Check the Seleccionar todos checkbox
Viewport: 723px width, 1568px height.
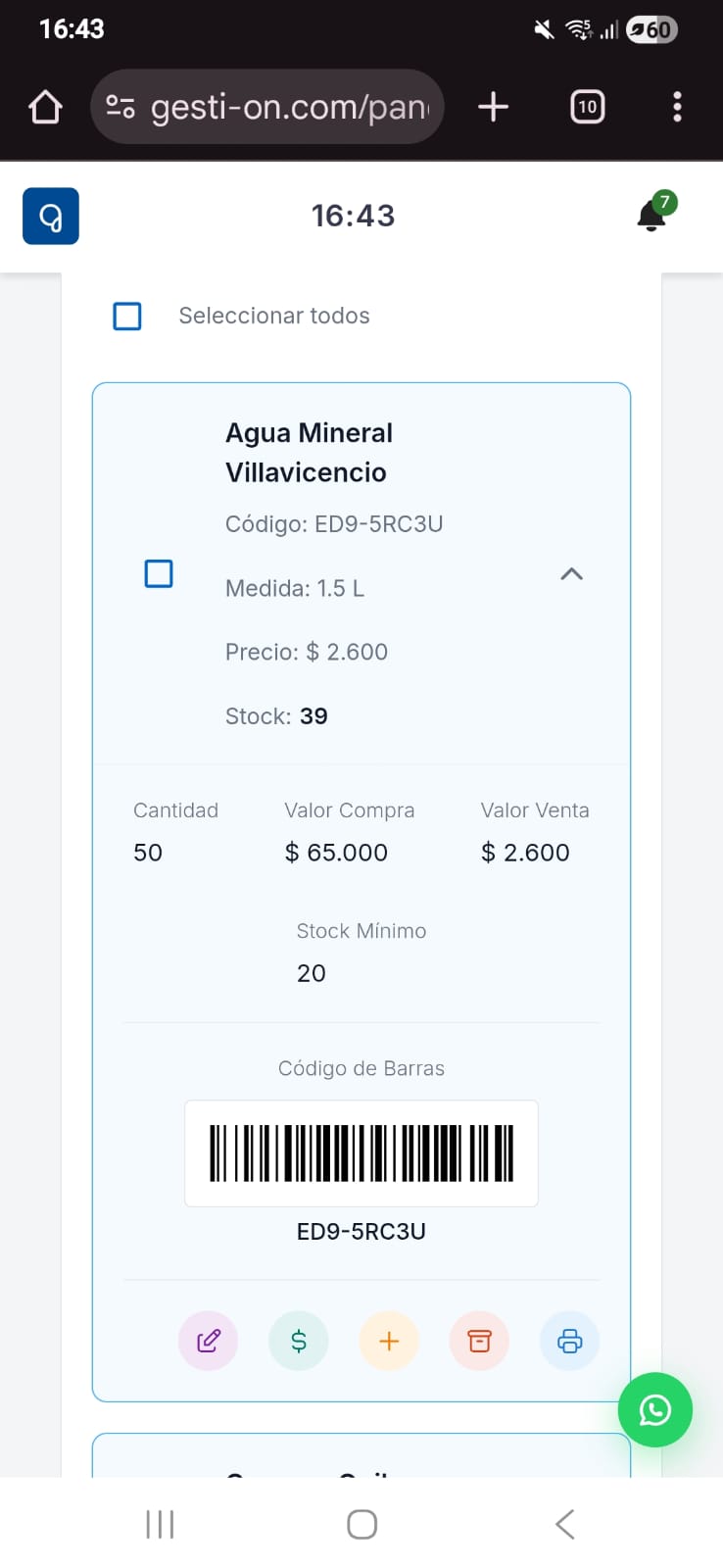point(126,316)
